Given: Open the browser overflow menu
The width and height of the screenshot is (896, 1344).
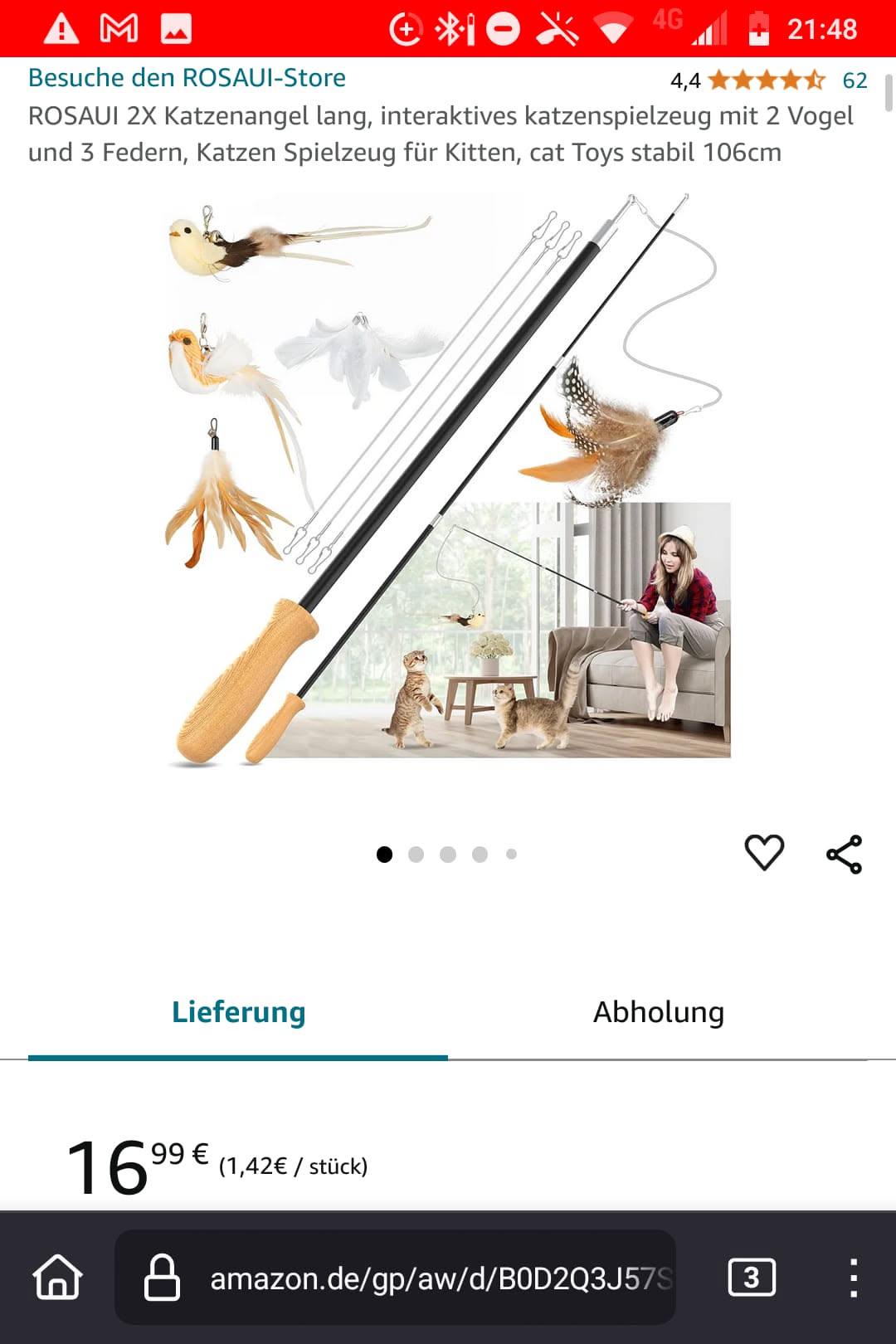Looking at the screenshot, I should tap(853, 1277).
